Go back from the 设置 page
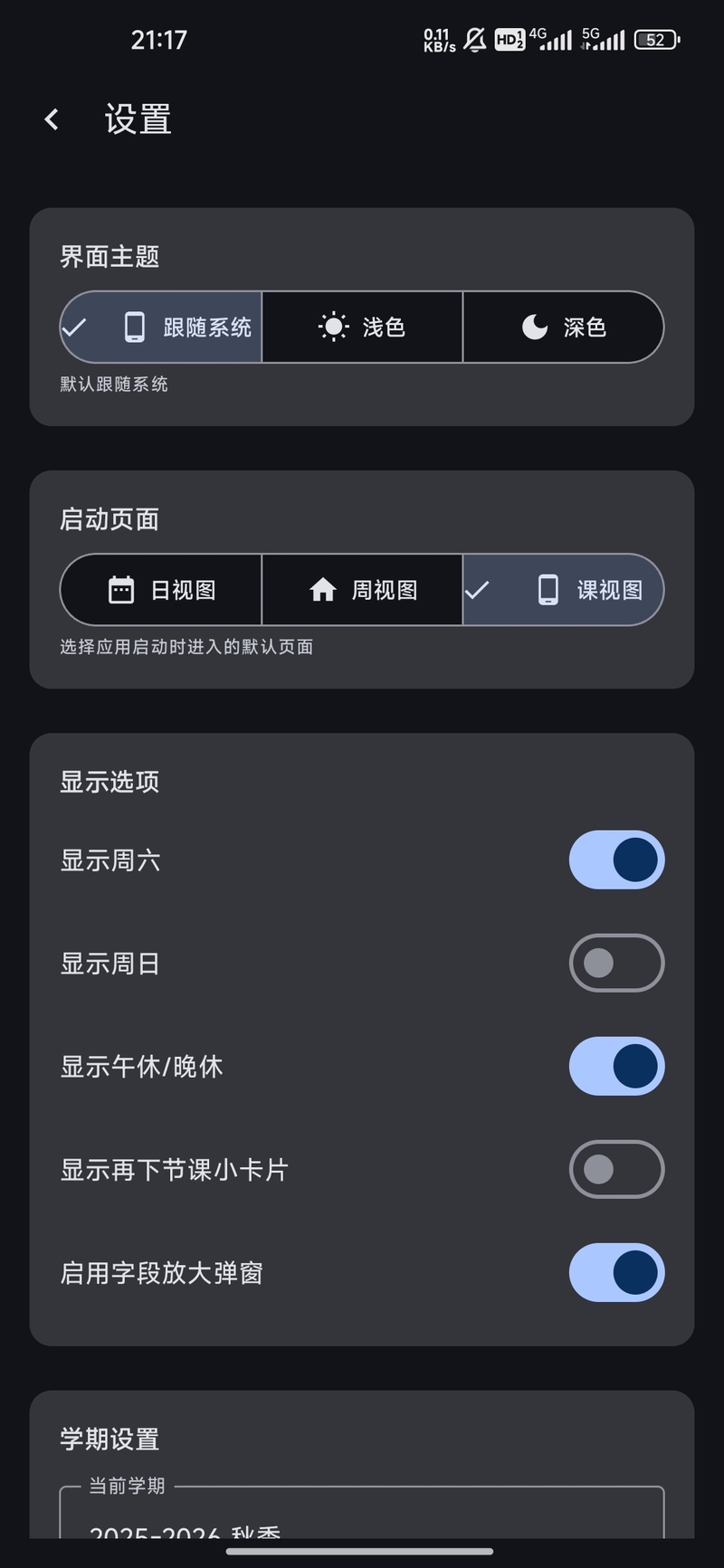This screenshot has width=724, height=1568. 52,119
